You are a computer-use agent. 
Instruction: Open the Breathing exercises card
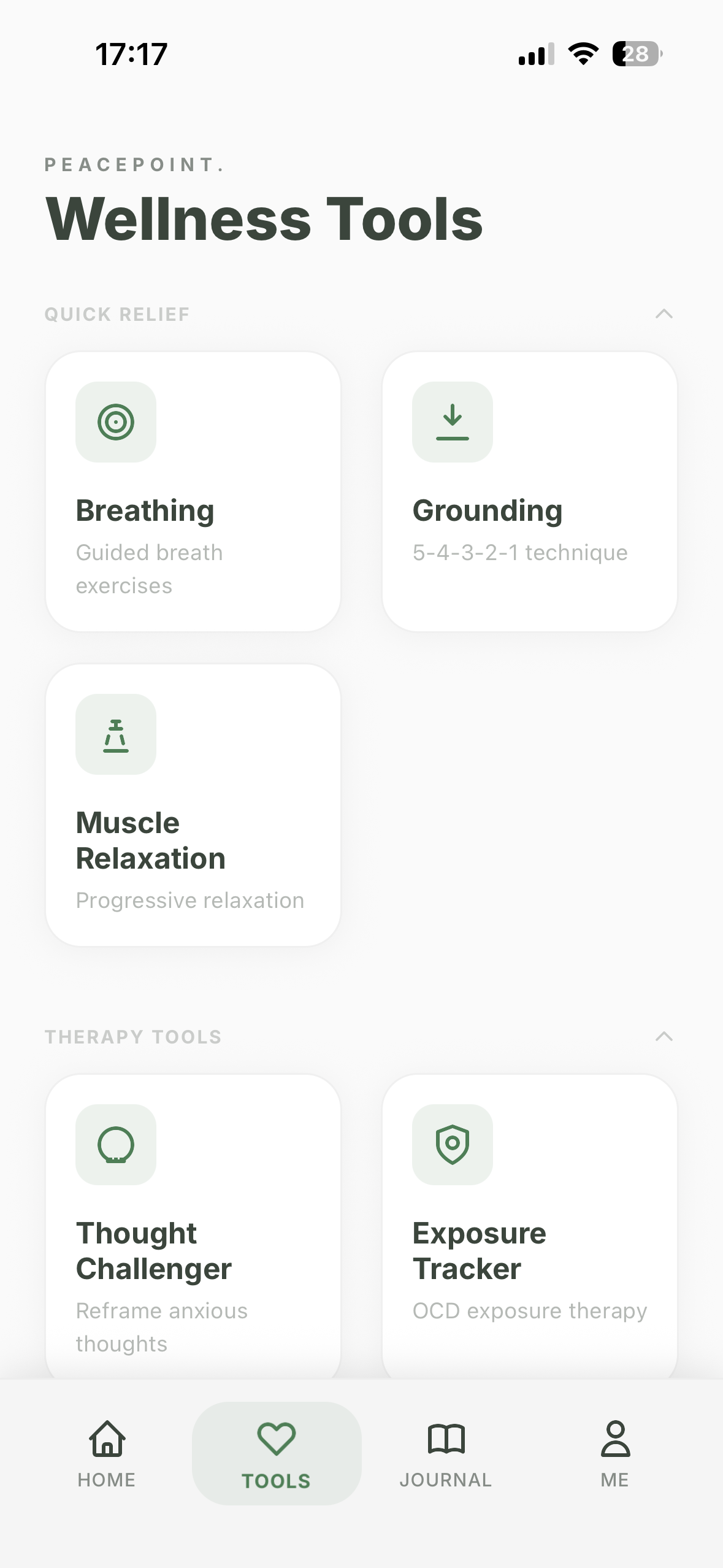tap(193, 491)
